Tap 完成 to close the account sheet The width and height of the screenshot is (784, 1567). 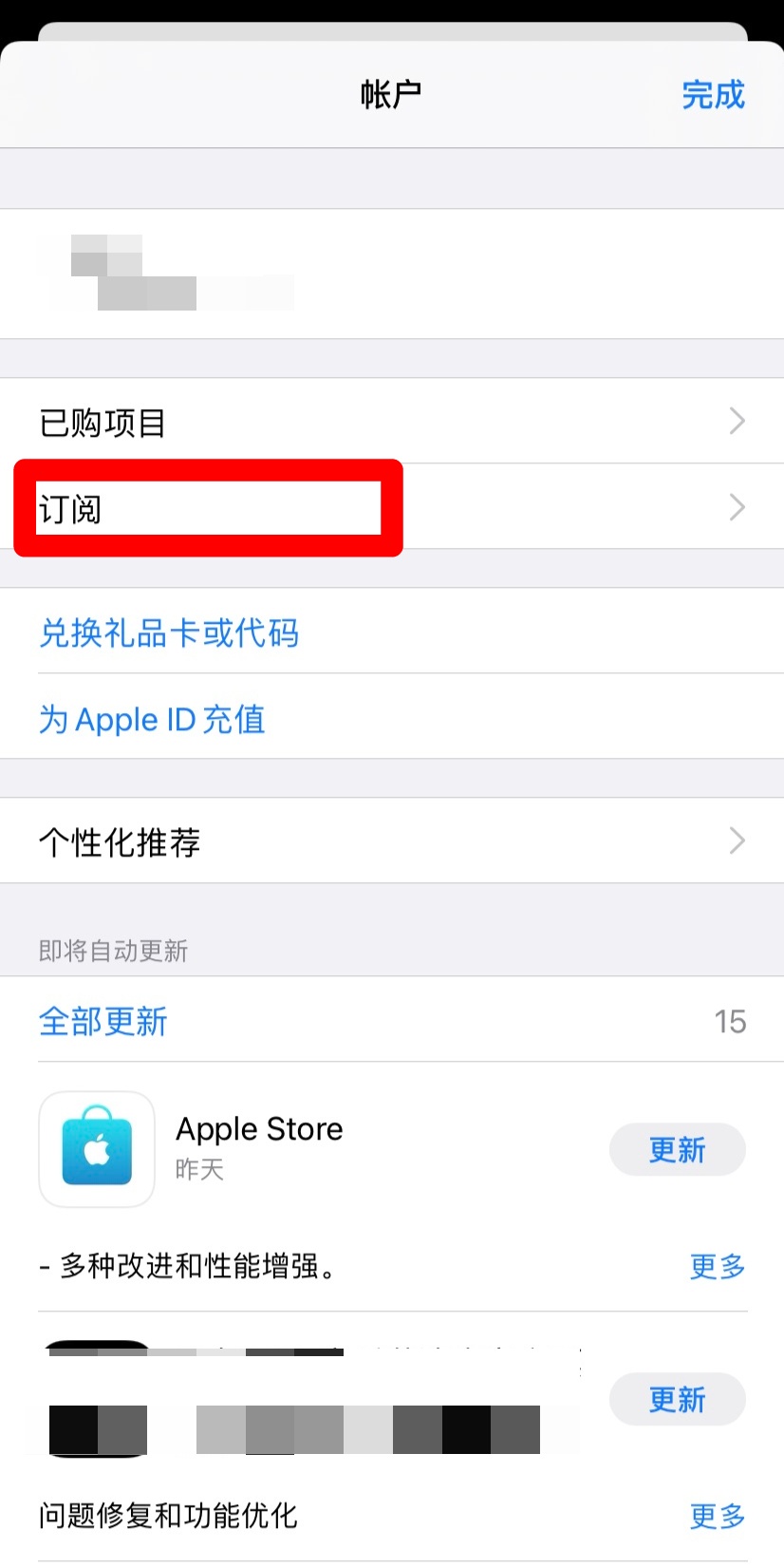(x=713, y=95)
